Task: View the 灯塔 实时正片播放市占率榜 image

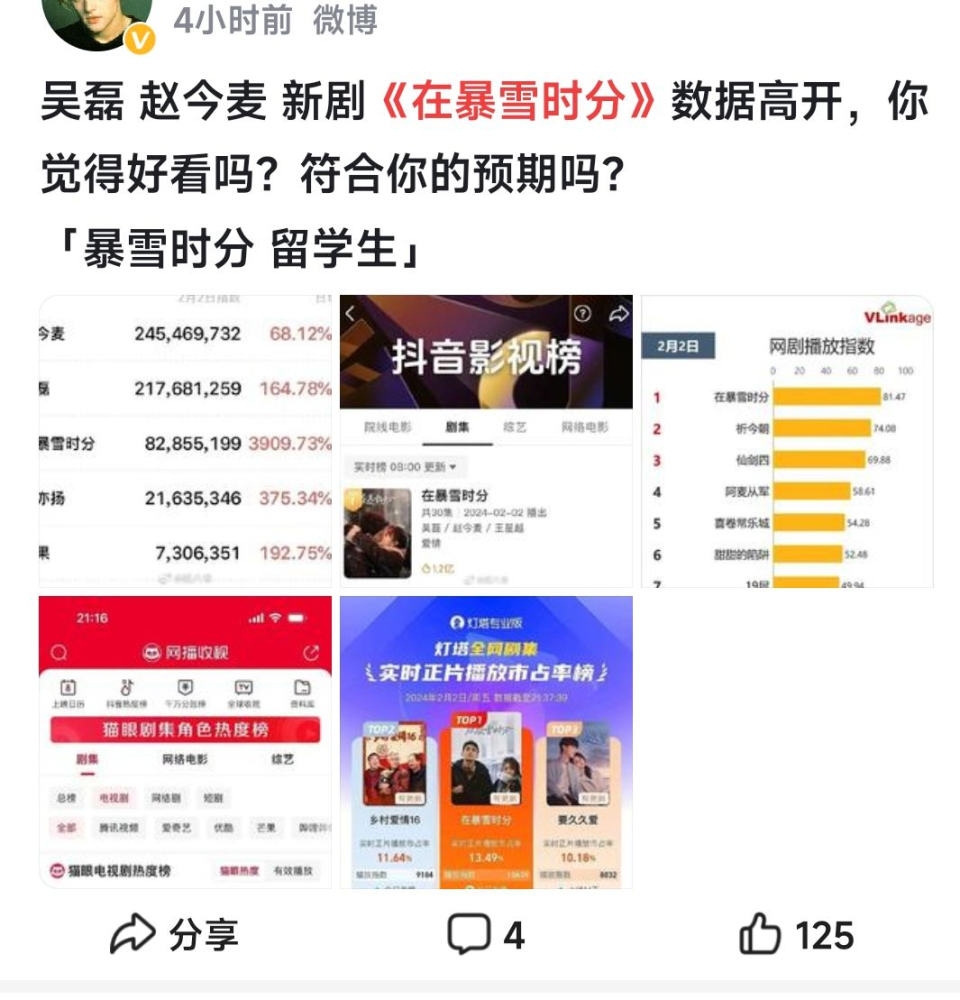Action: (x=486, y=742)
